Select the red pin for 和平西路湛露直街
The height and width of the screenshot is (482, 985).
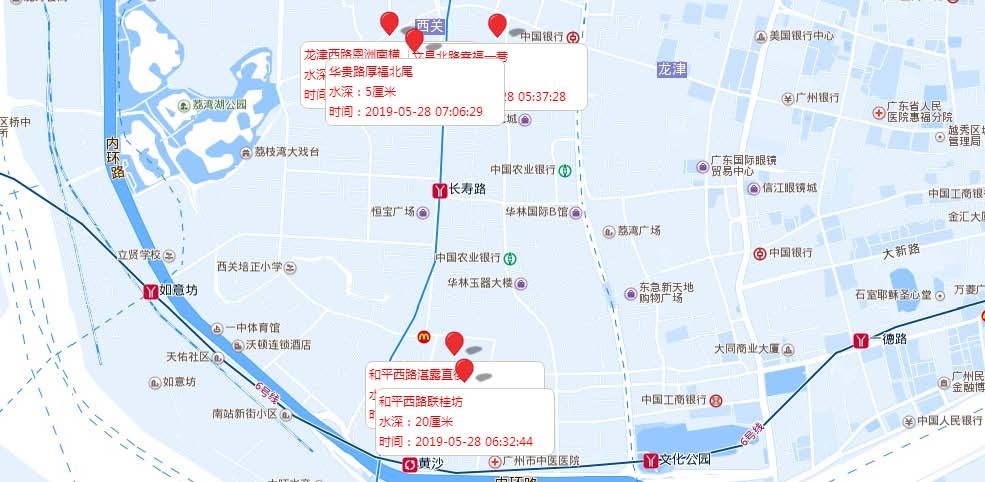pyautogui.click(x=454, y=342)
